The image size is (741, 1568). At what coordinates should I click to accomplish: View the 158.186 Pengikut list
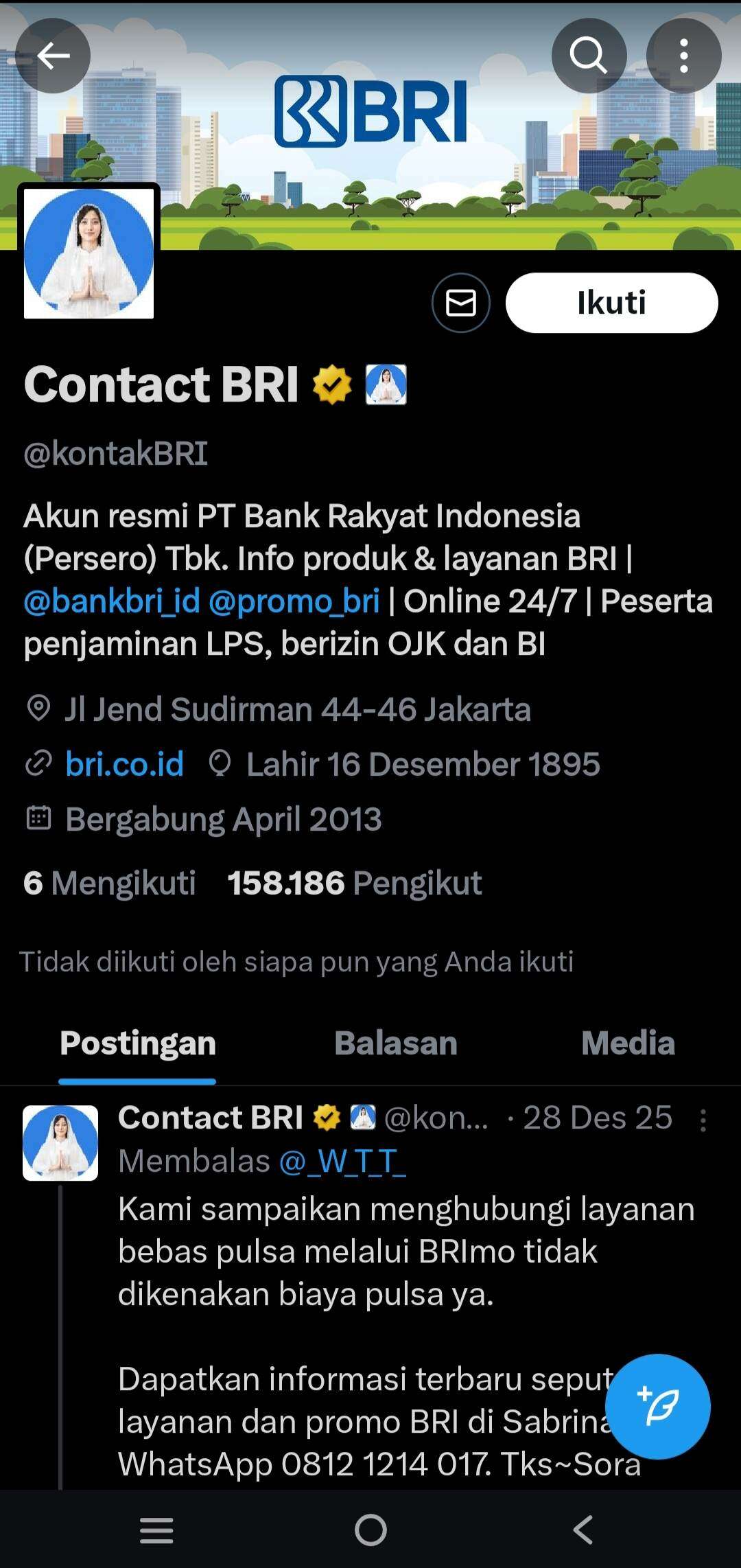355,883
